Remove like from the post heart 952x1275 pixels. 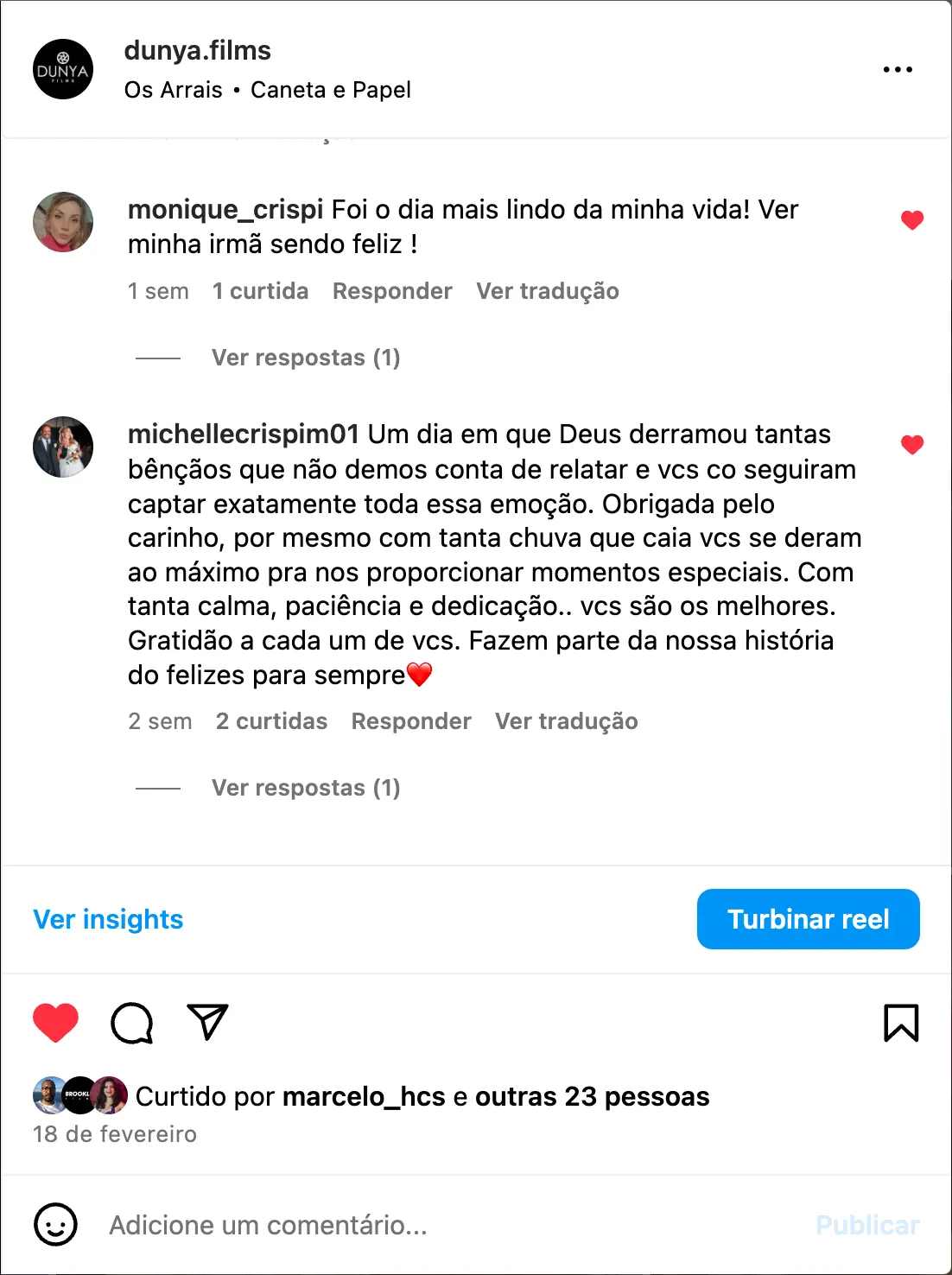point(55,1023)
